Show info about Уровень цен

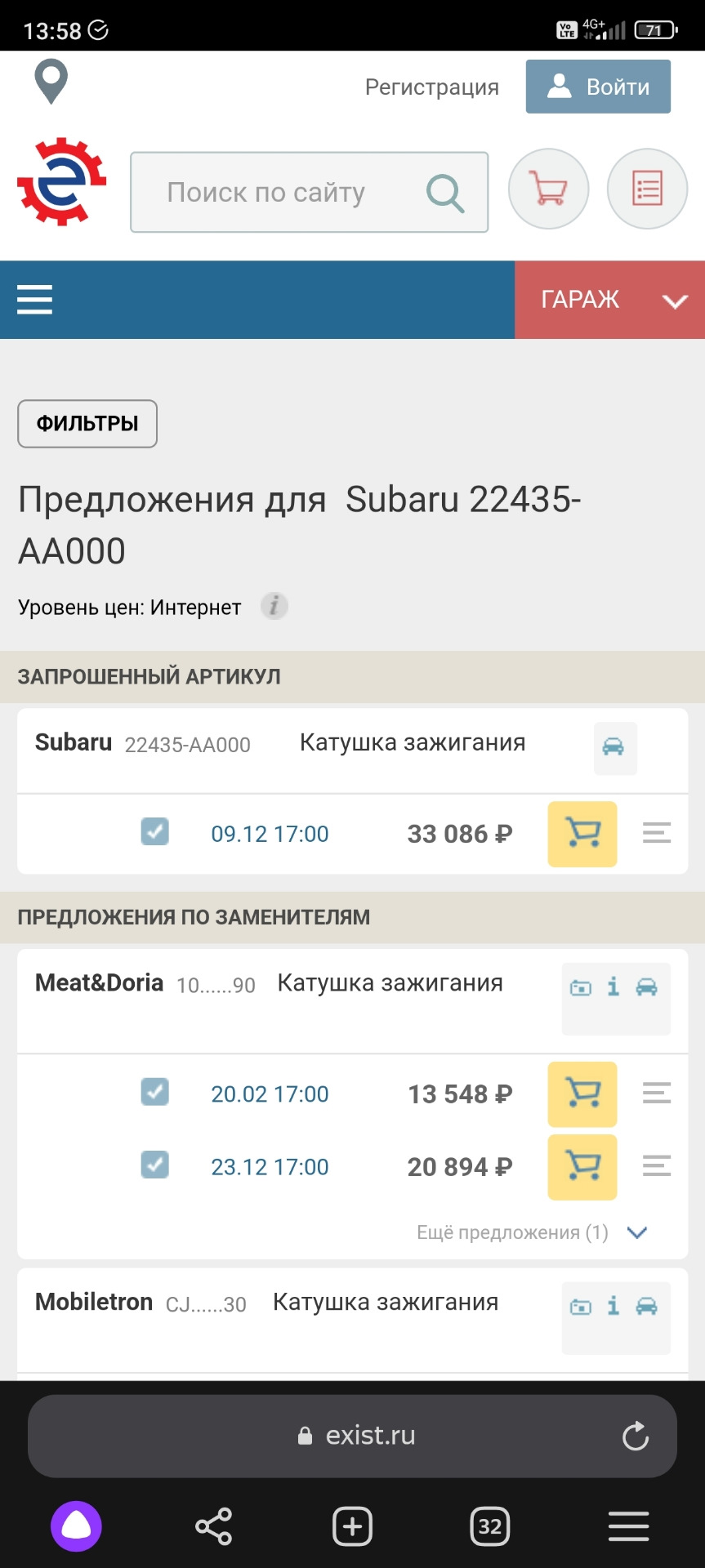274,607
